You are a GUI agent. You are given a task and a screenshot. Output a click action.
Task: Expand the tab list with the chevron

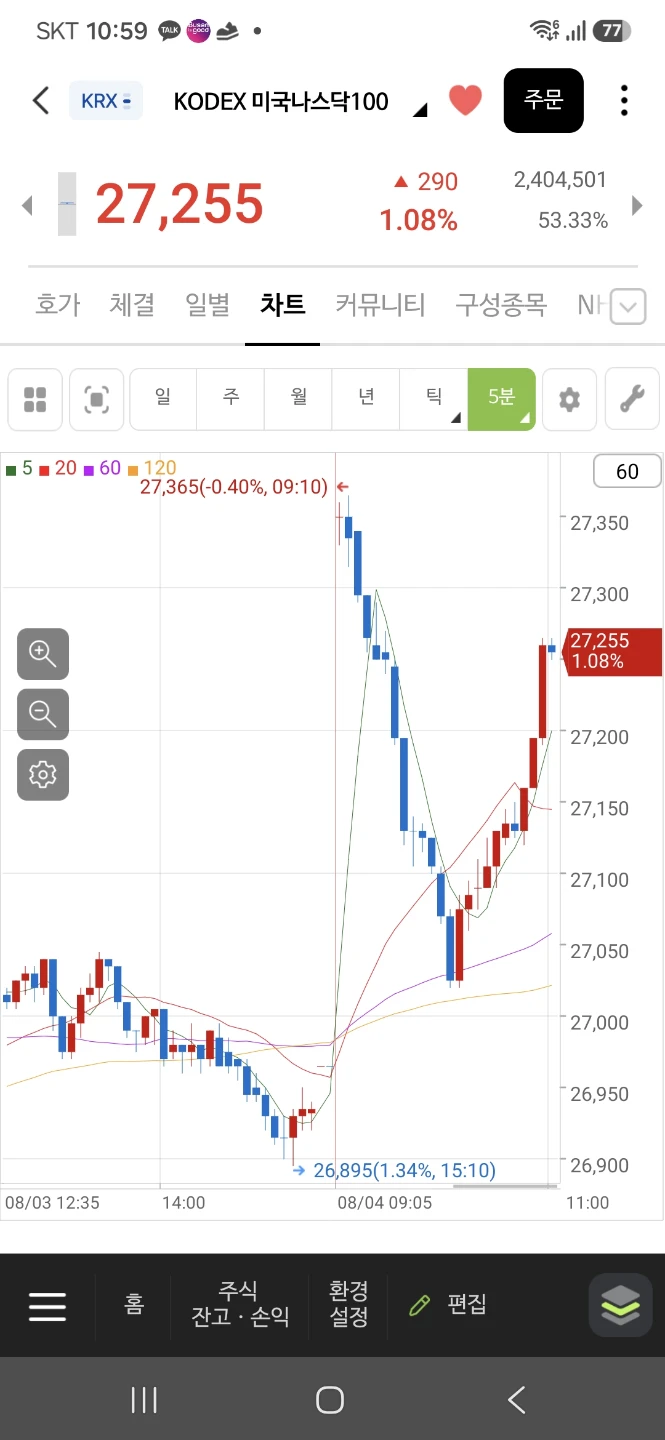pyautogui.click(x=628, y=307)
